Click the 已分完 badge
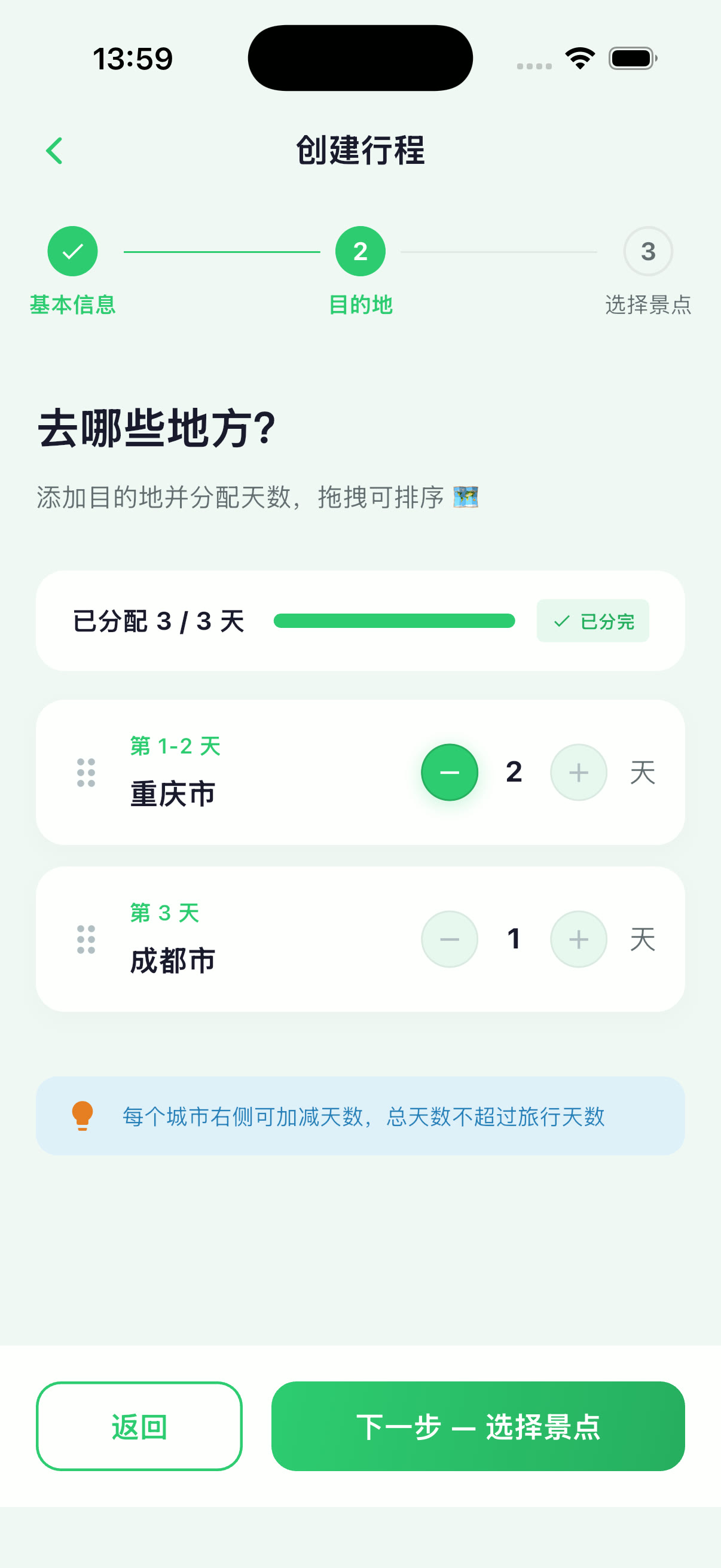Image resolution: width=721 pixels, height=1568 pixels. click(x=592, y=621)
